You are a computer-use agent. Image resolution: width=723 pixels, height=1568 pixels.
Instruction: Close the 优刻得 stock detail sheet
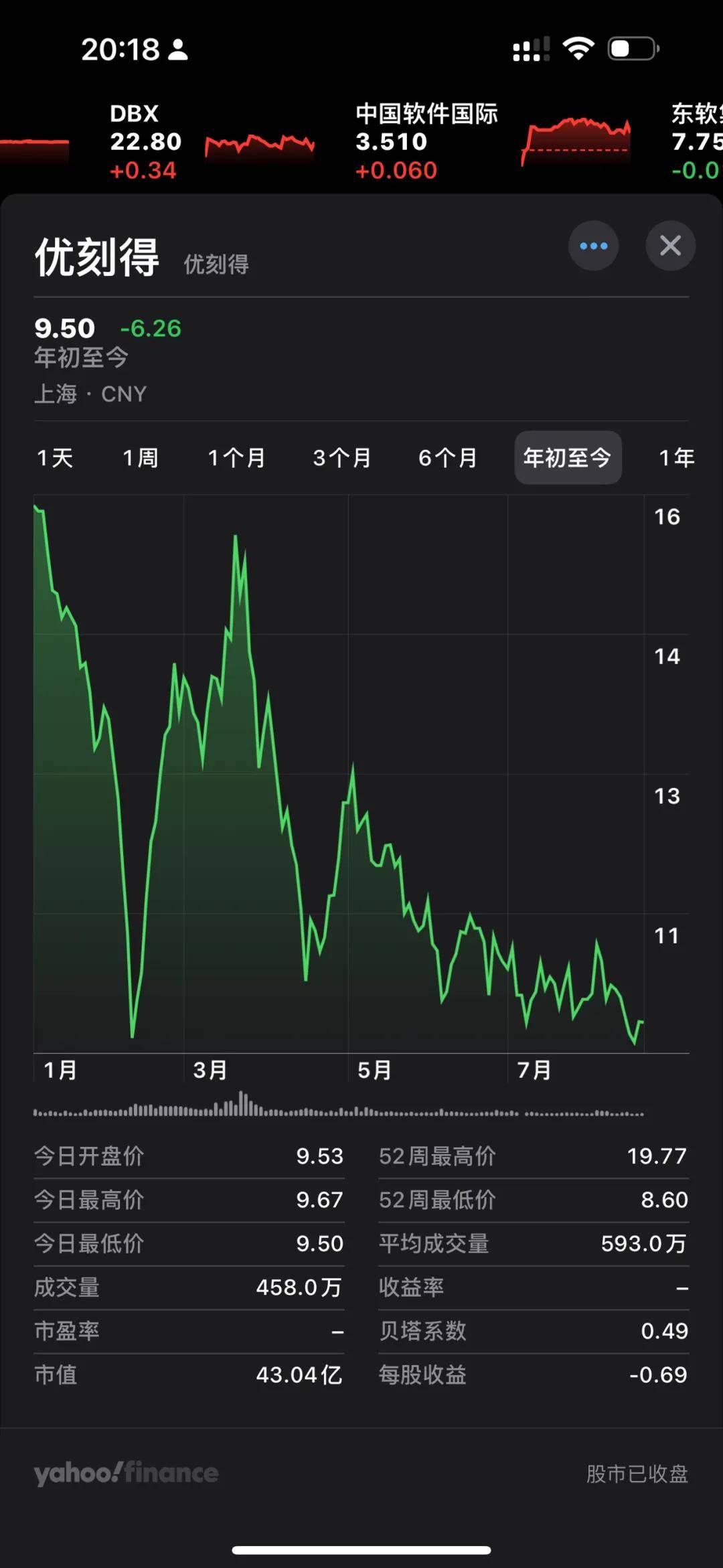[x=670, y=246]
